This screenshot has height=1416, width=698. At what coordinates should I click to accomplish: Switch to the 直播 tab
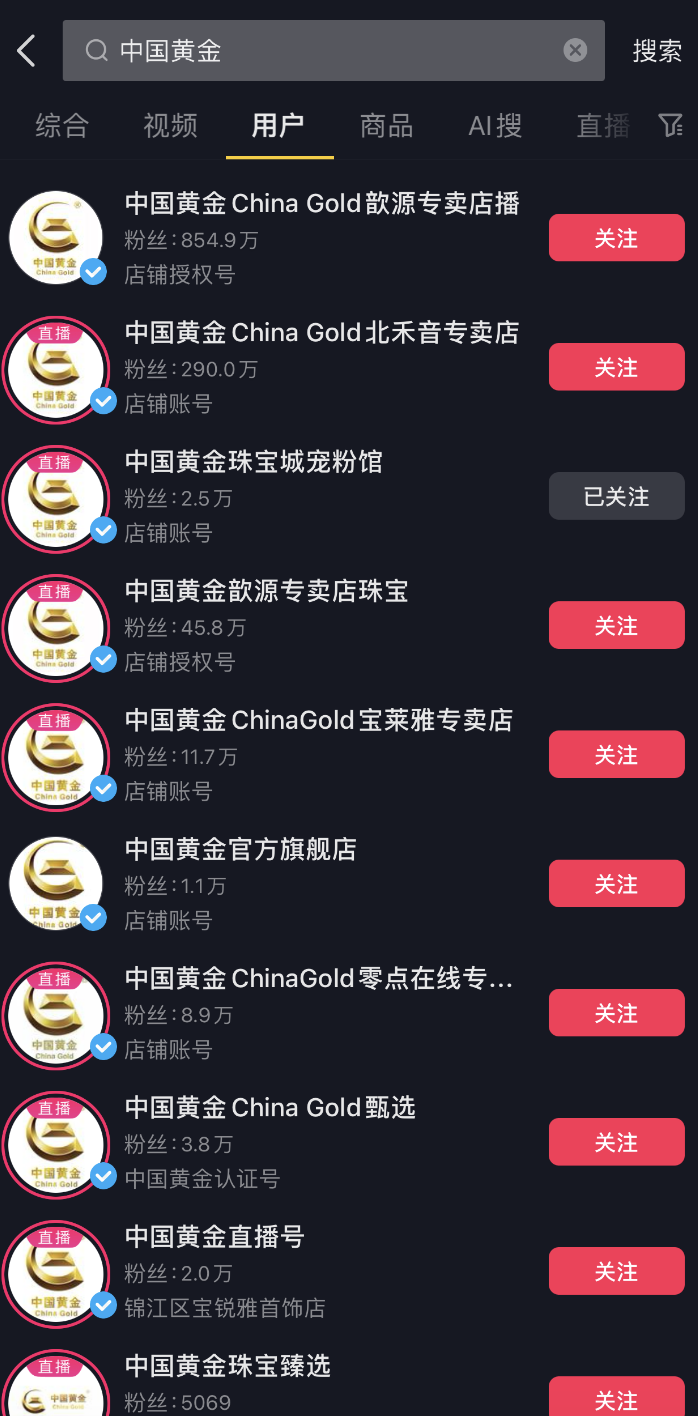(603, 125)
